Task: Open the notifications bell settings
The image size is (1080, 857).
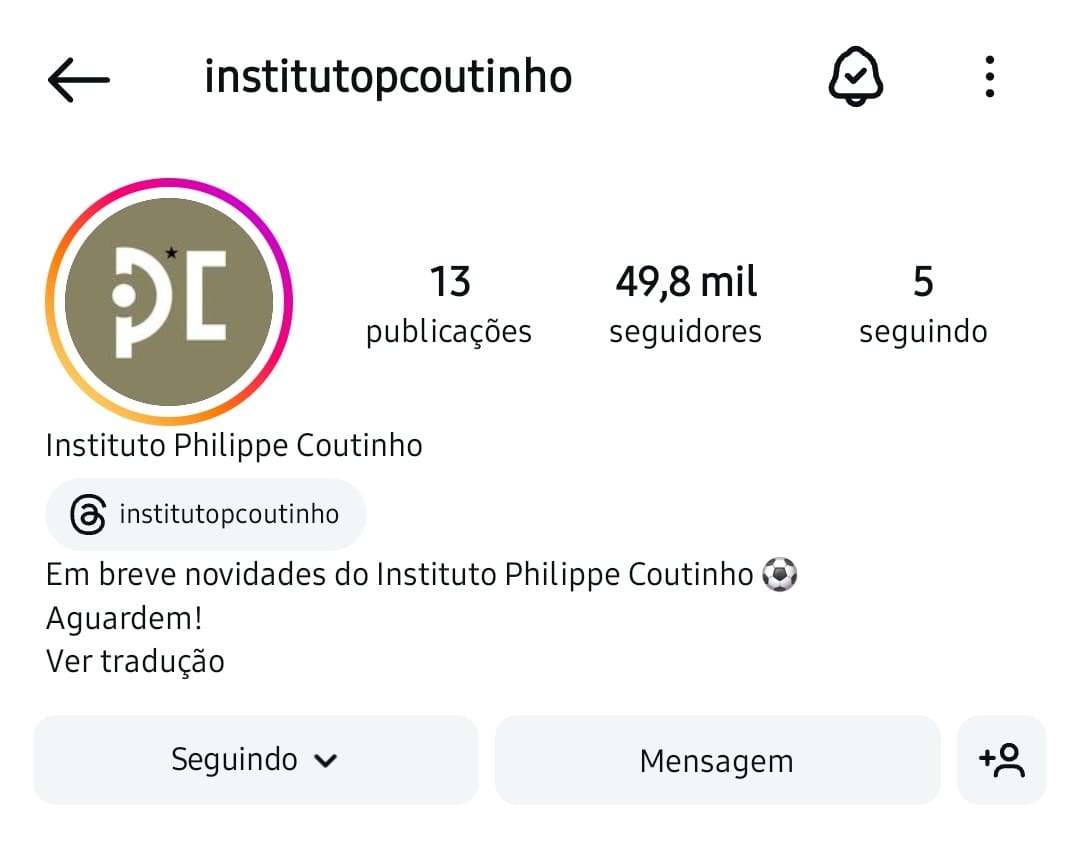Action: pyautogui.click(x=856, y=77)
